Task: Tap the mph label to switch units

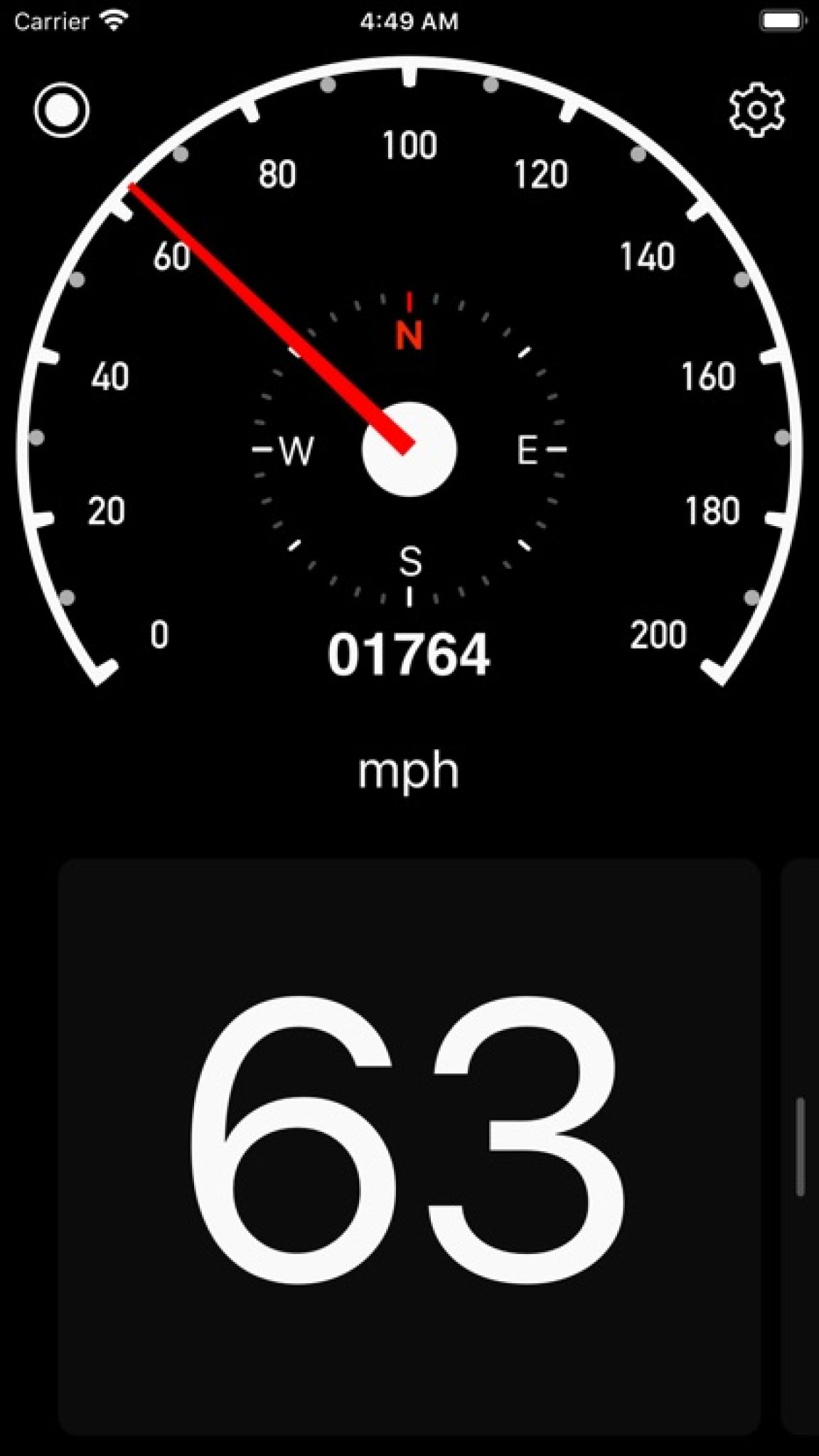Action: 409,771
